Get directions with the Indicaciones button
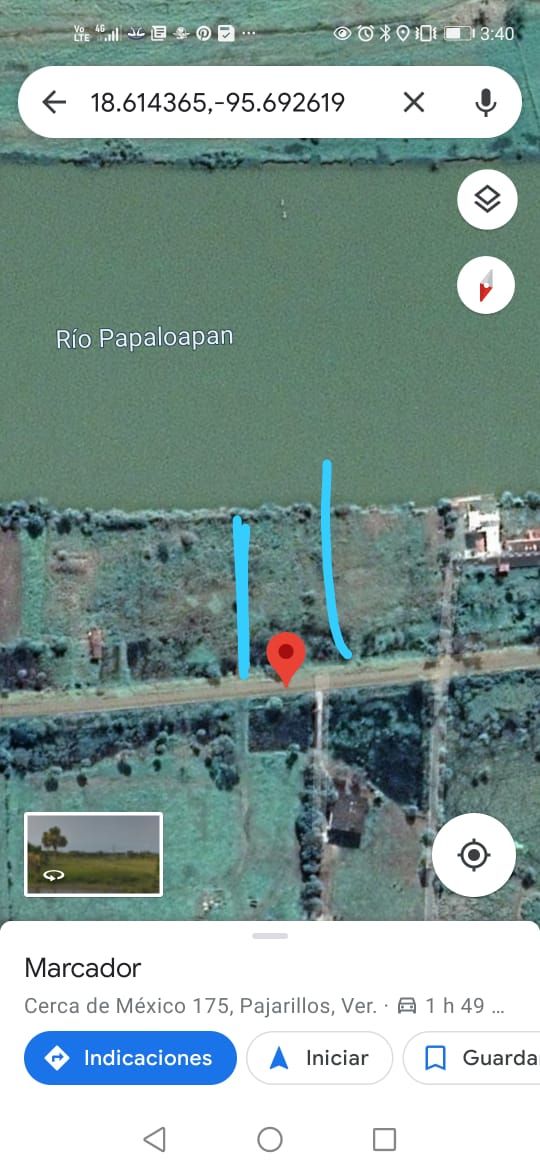 tap(131, 1057)
